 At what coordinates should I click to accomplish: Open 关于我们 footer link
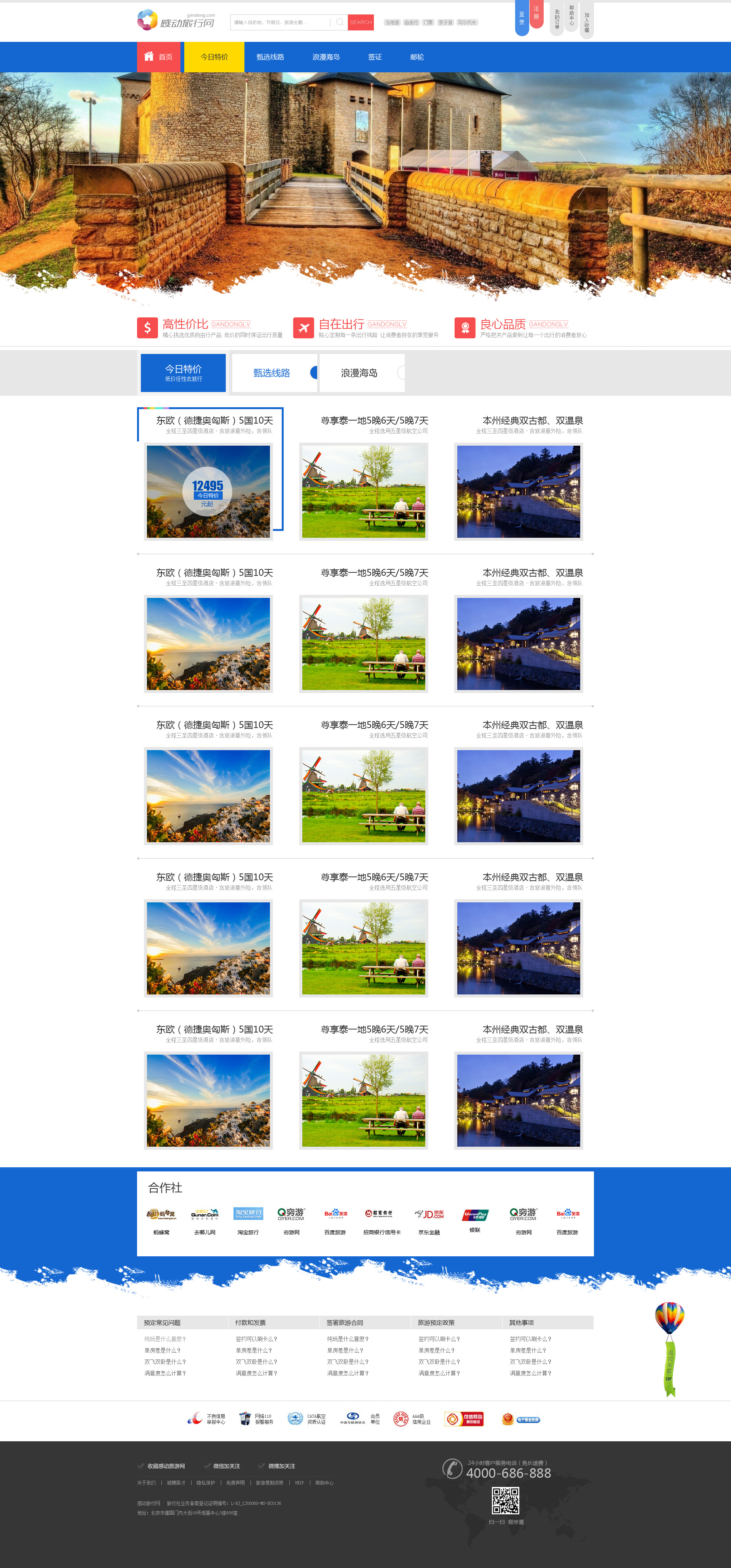pyautogui.click(x=146, y=1483)
